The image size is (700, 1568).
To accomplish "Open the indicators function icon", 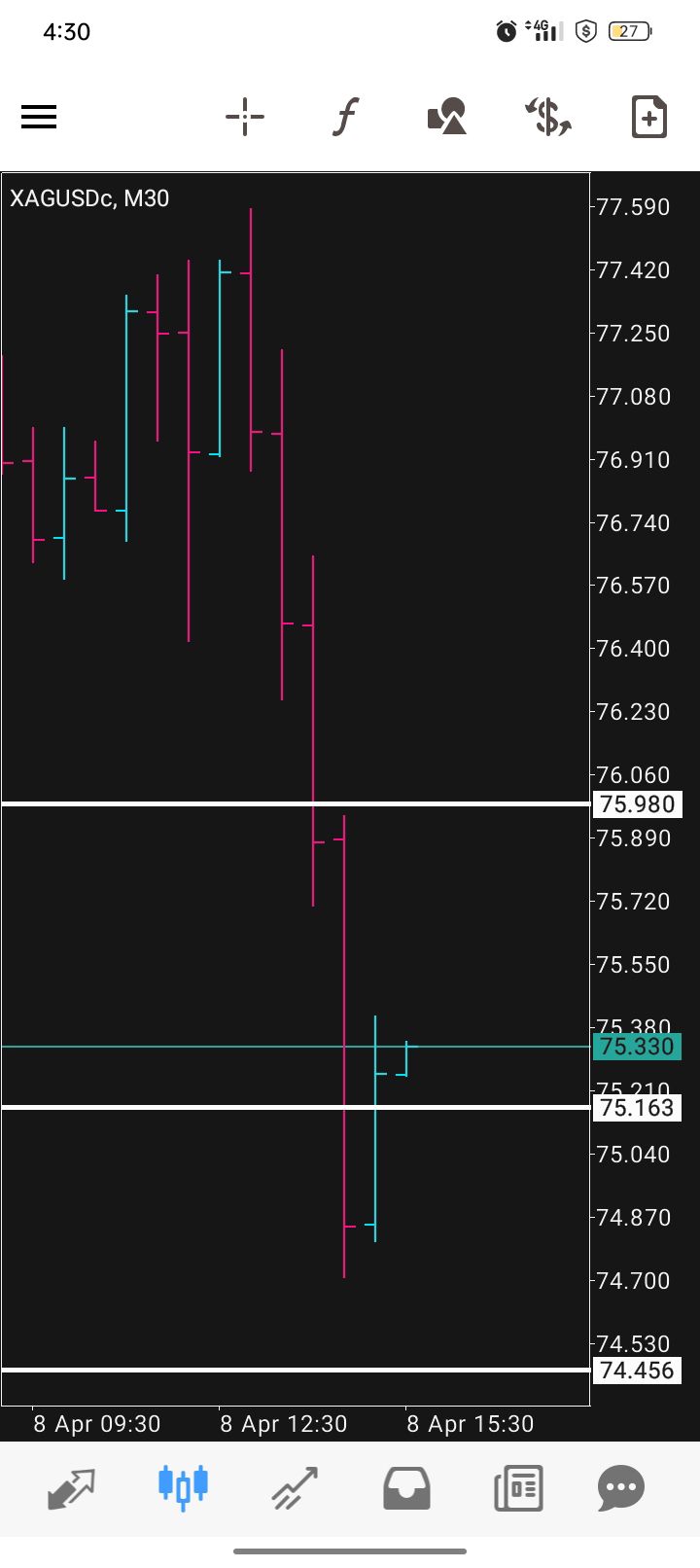I will coord(345,118).
